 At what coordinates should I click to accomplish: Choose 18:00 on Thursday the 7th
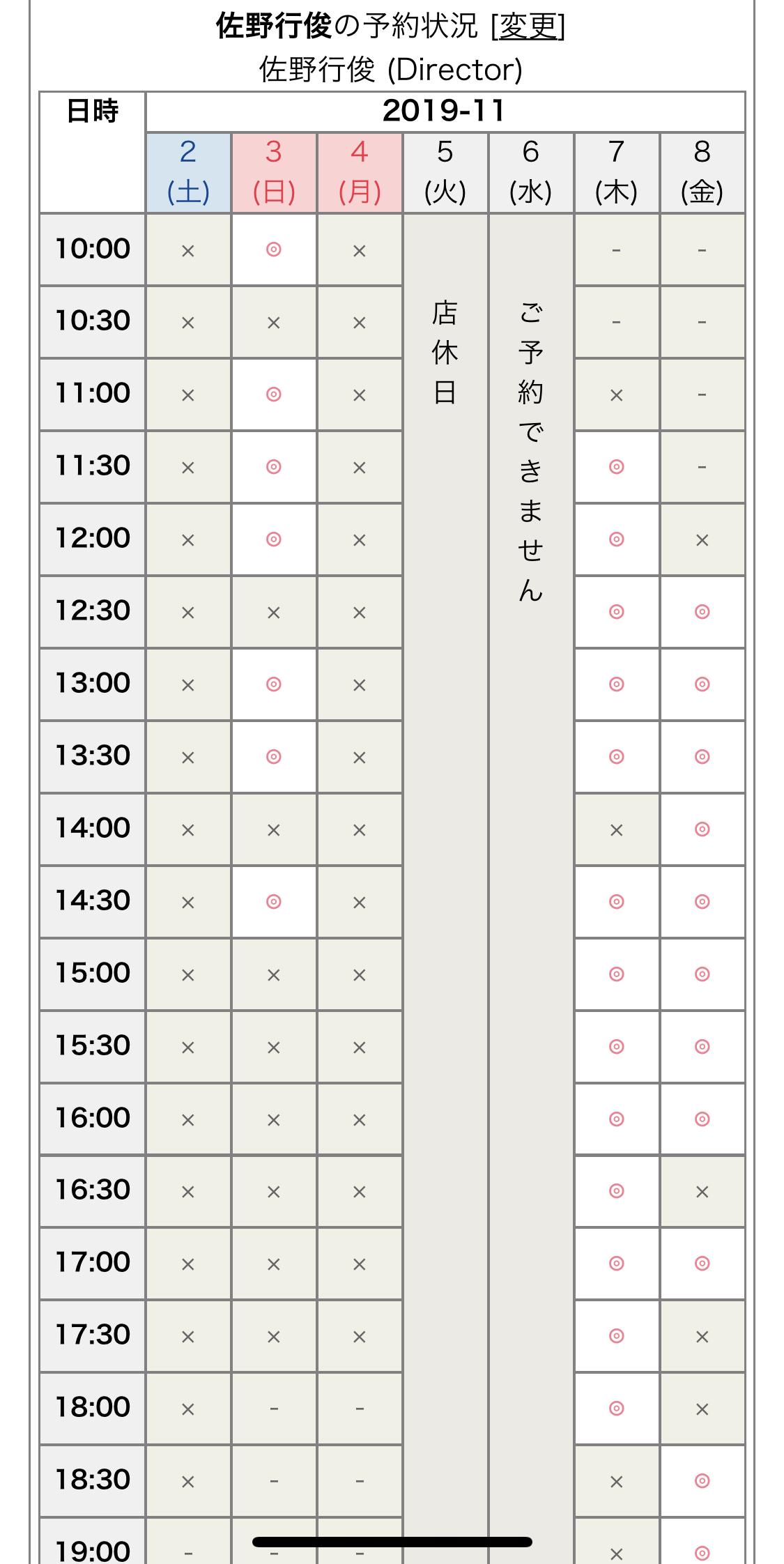617,1409
